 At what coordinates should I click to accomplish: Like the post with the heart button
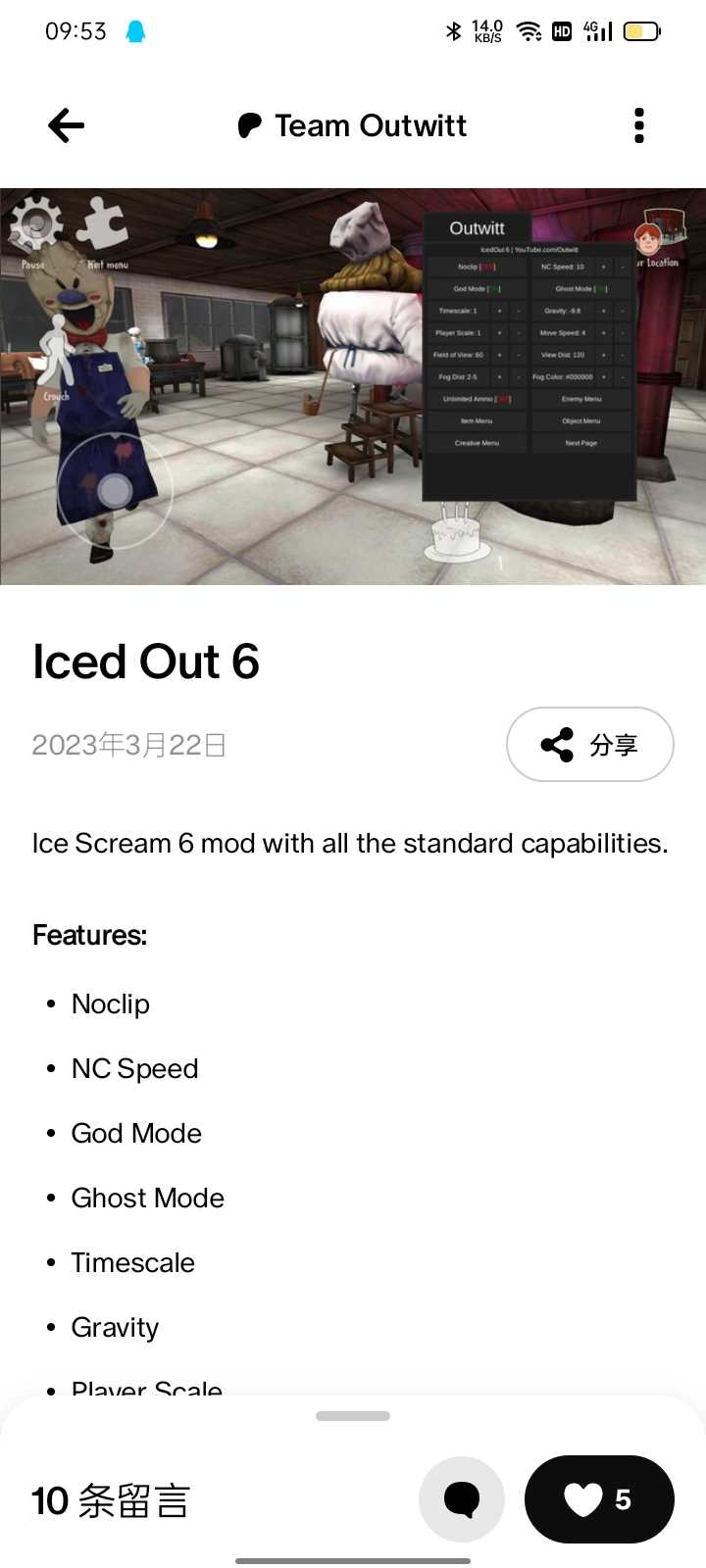coord(599,1499)
